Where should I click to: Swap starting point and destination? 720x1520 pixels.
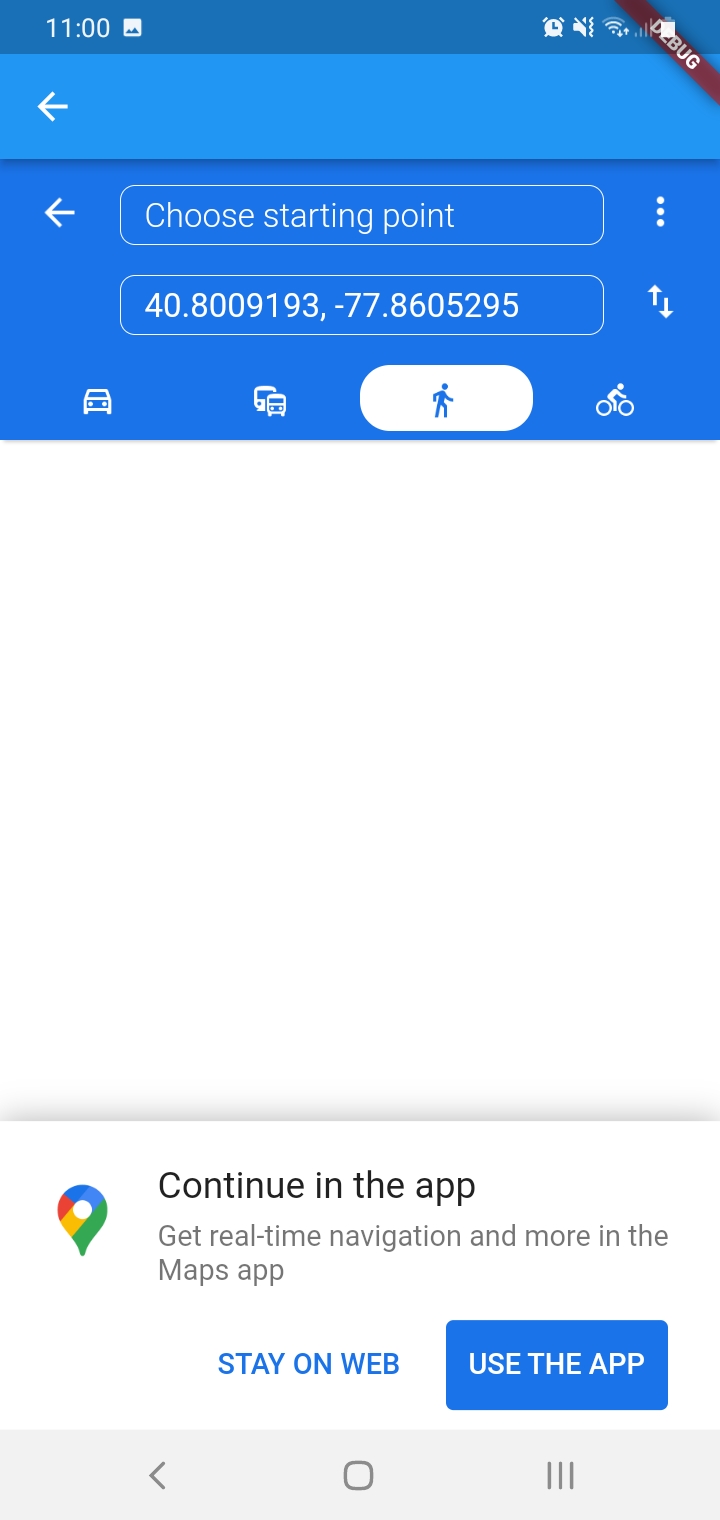tap(660, 301)
